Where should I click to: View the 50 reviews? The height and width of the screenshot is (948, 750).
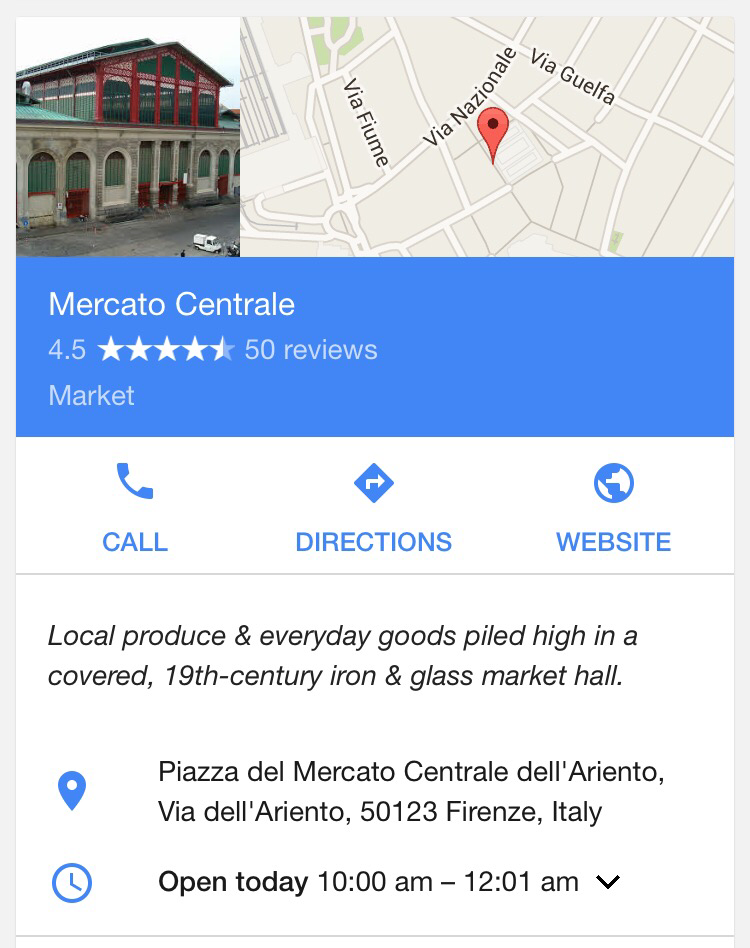311,350
